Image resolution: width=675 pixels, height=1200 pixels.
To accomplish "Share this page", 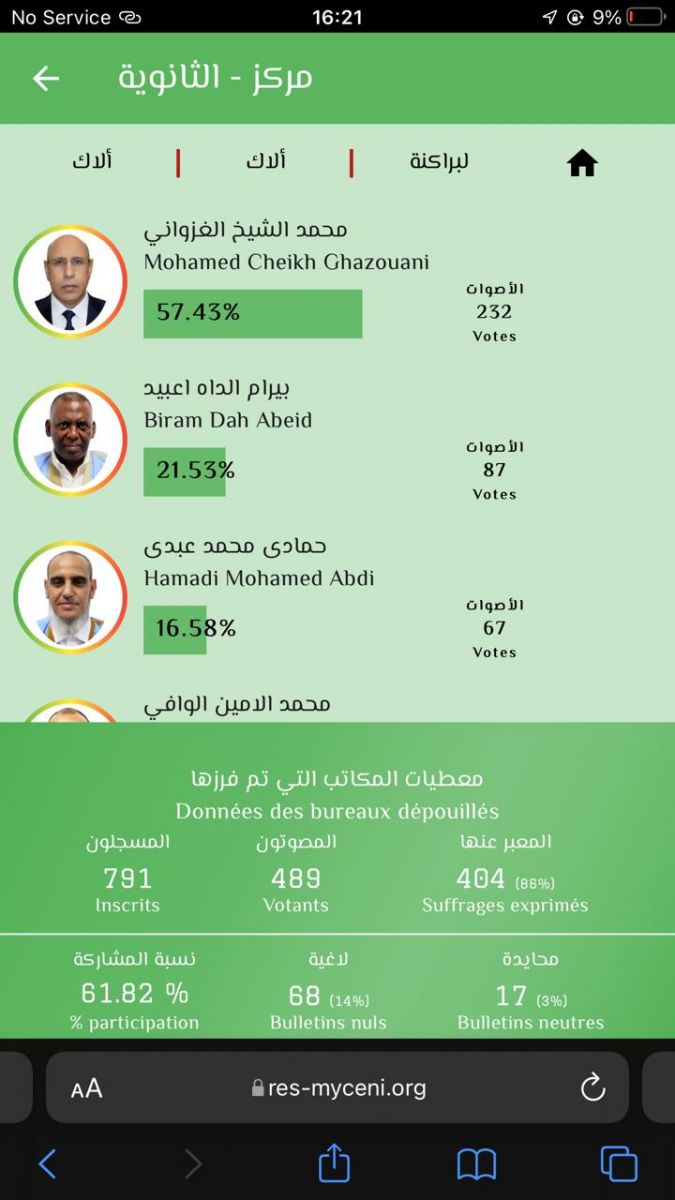I will tap(334, 1163).
